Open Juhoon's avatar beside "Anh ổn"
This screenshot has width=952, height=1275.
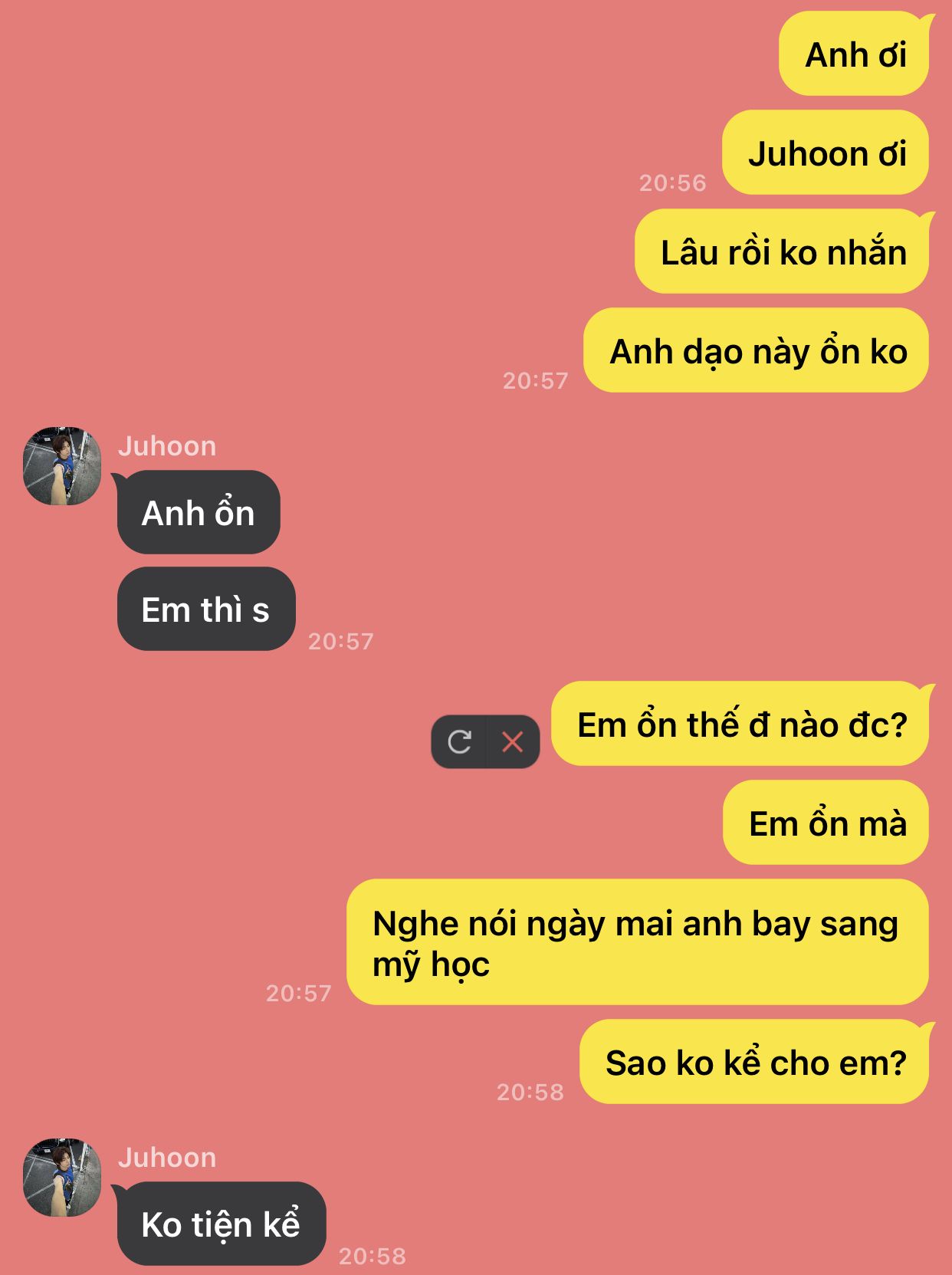[62, 466]
